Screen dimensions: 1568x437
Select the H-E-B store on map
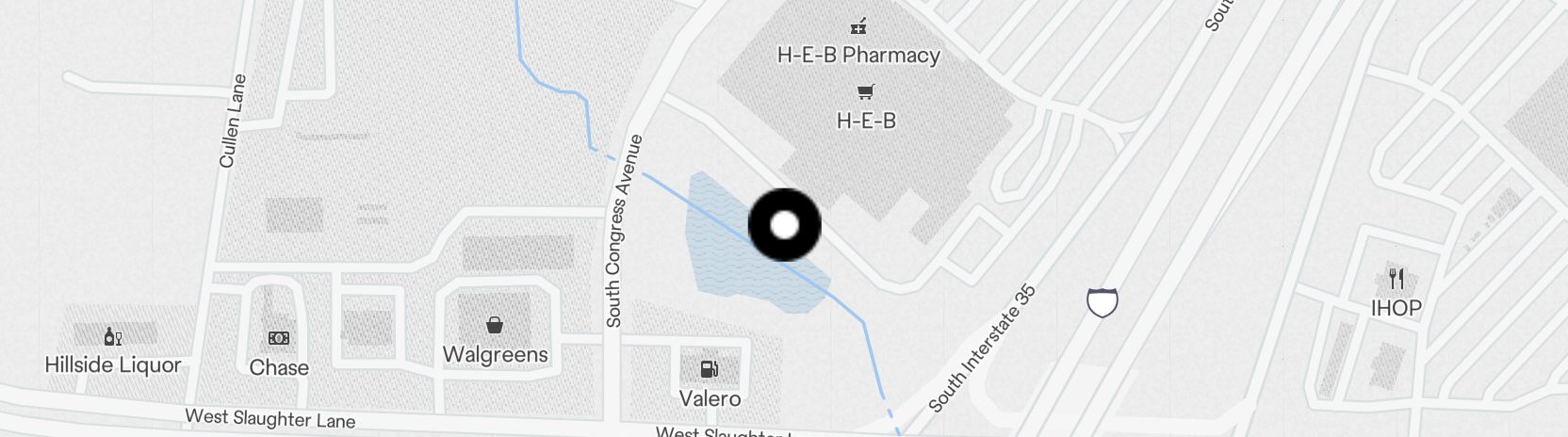point(865,93)
